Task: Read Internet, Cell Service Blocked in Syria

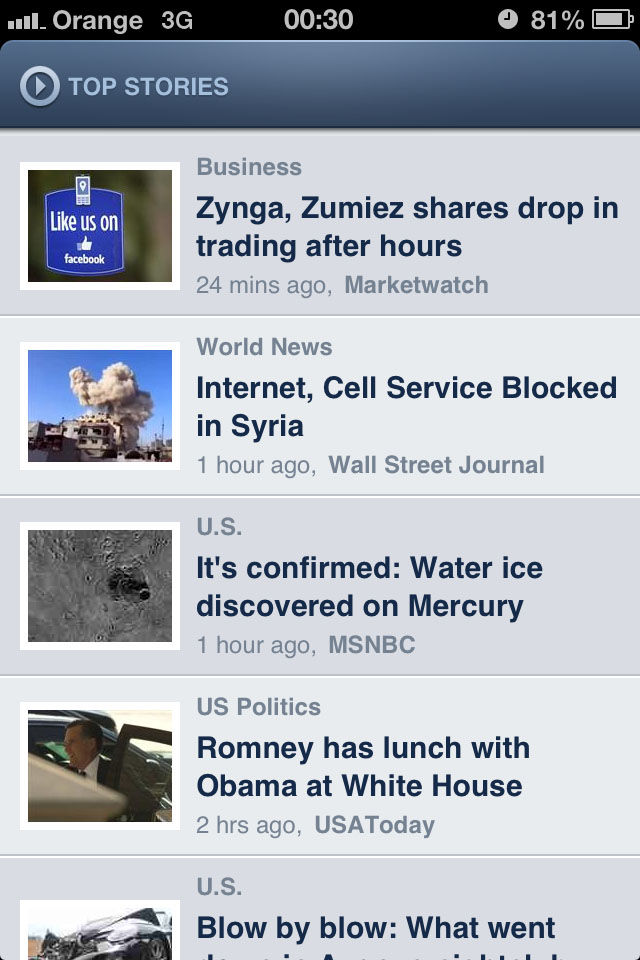Action: (x=406, y=407)
